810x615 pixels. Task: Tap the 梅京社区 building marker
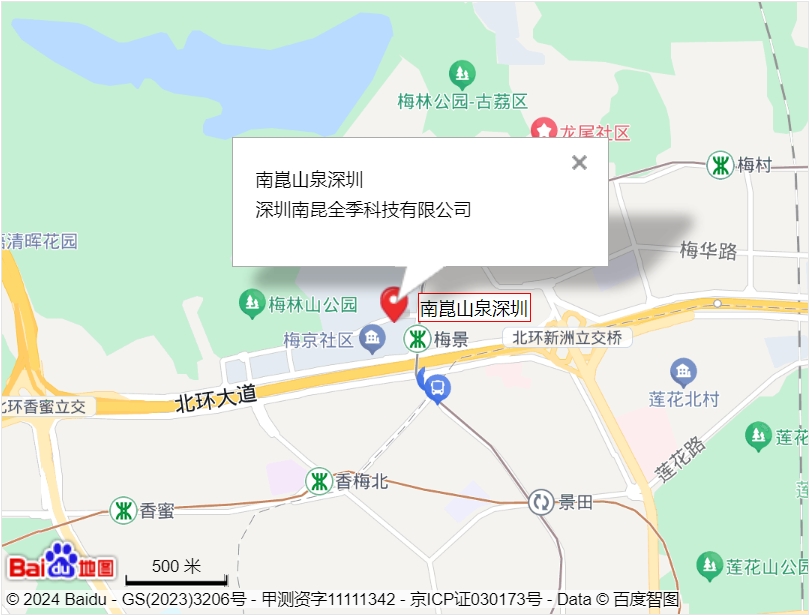[372, 339]
